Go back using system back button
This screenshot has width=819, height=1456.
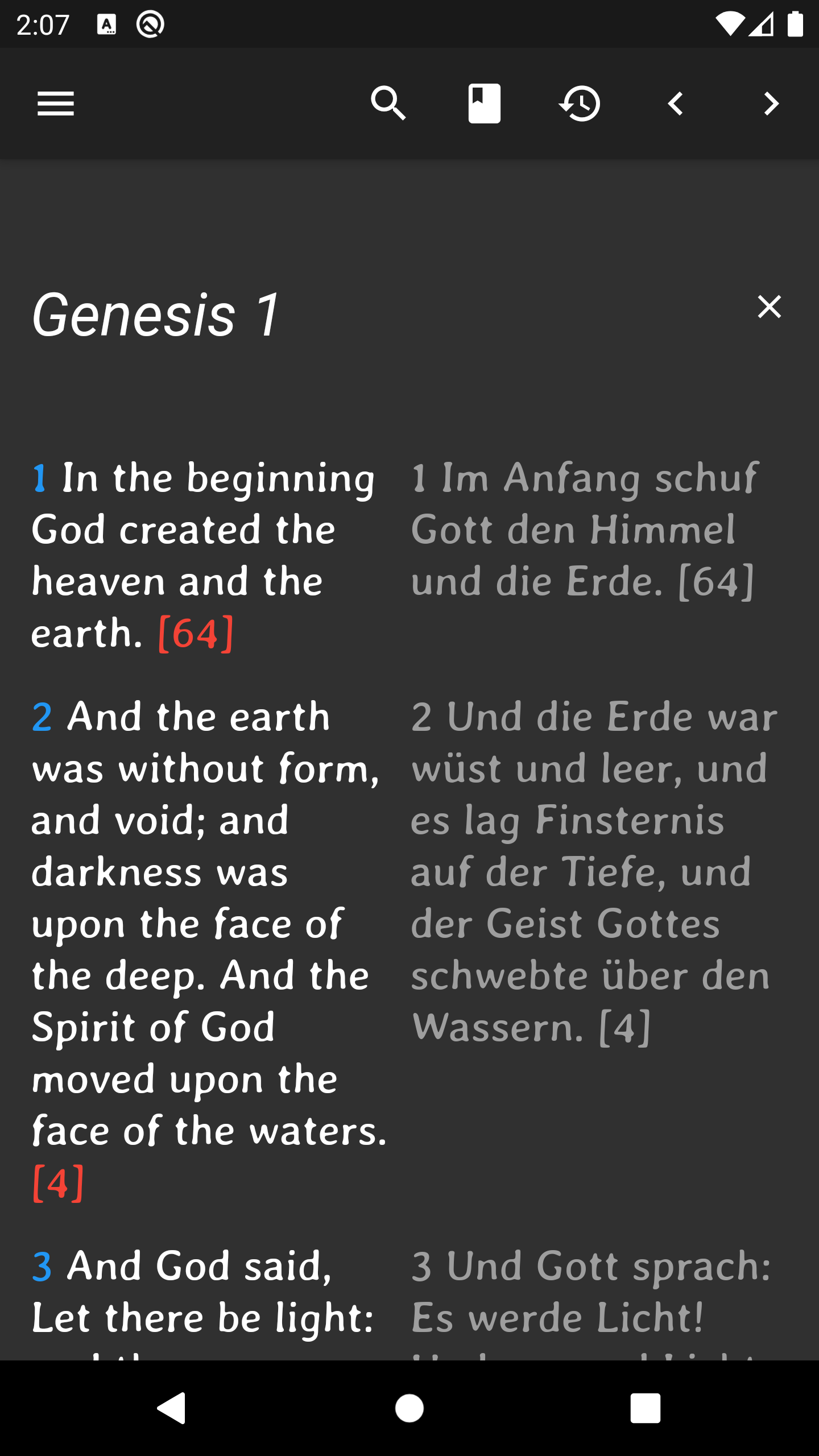point(172,1408)
